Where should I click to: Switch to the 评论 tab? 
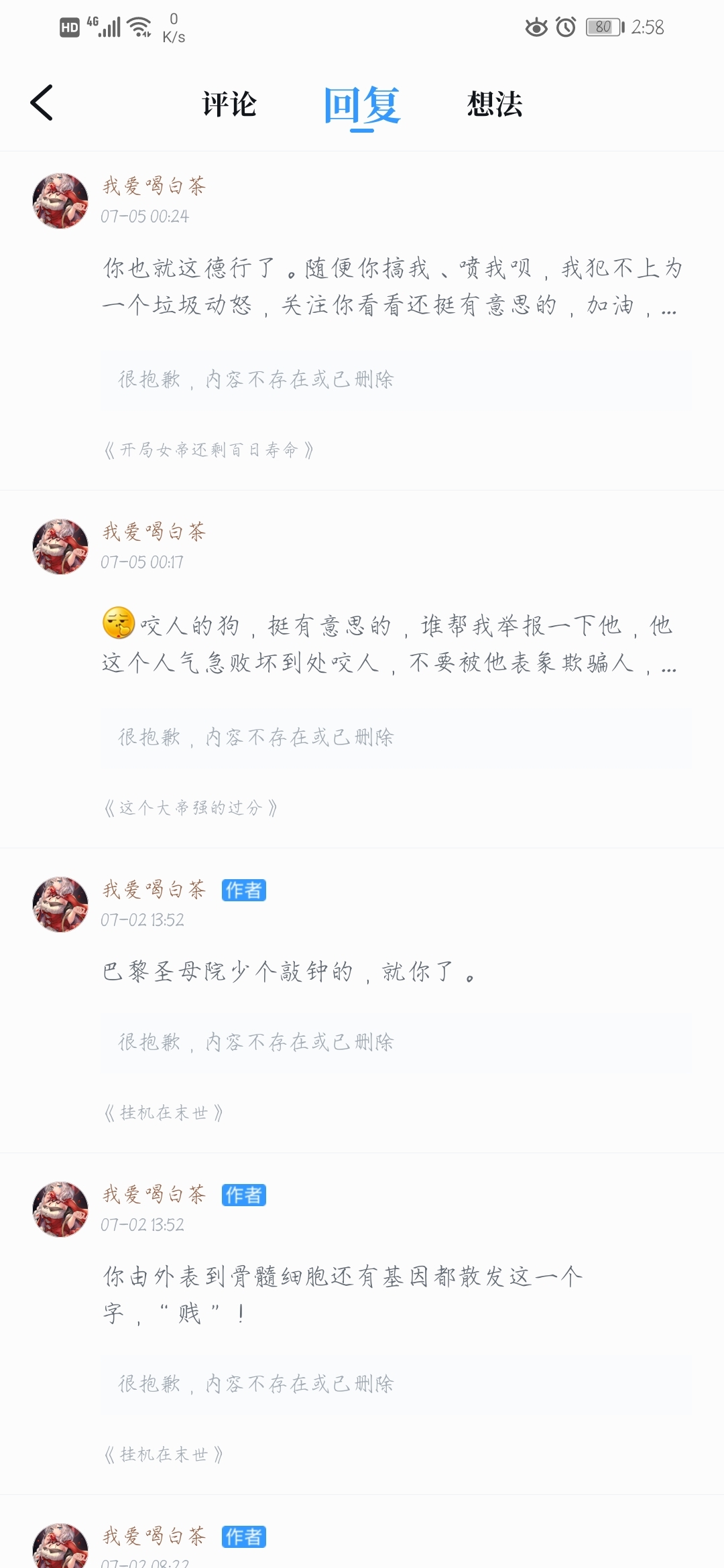tap(229, 105)
